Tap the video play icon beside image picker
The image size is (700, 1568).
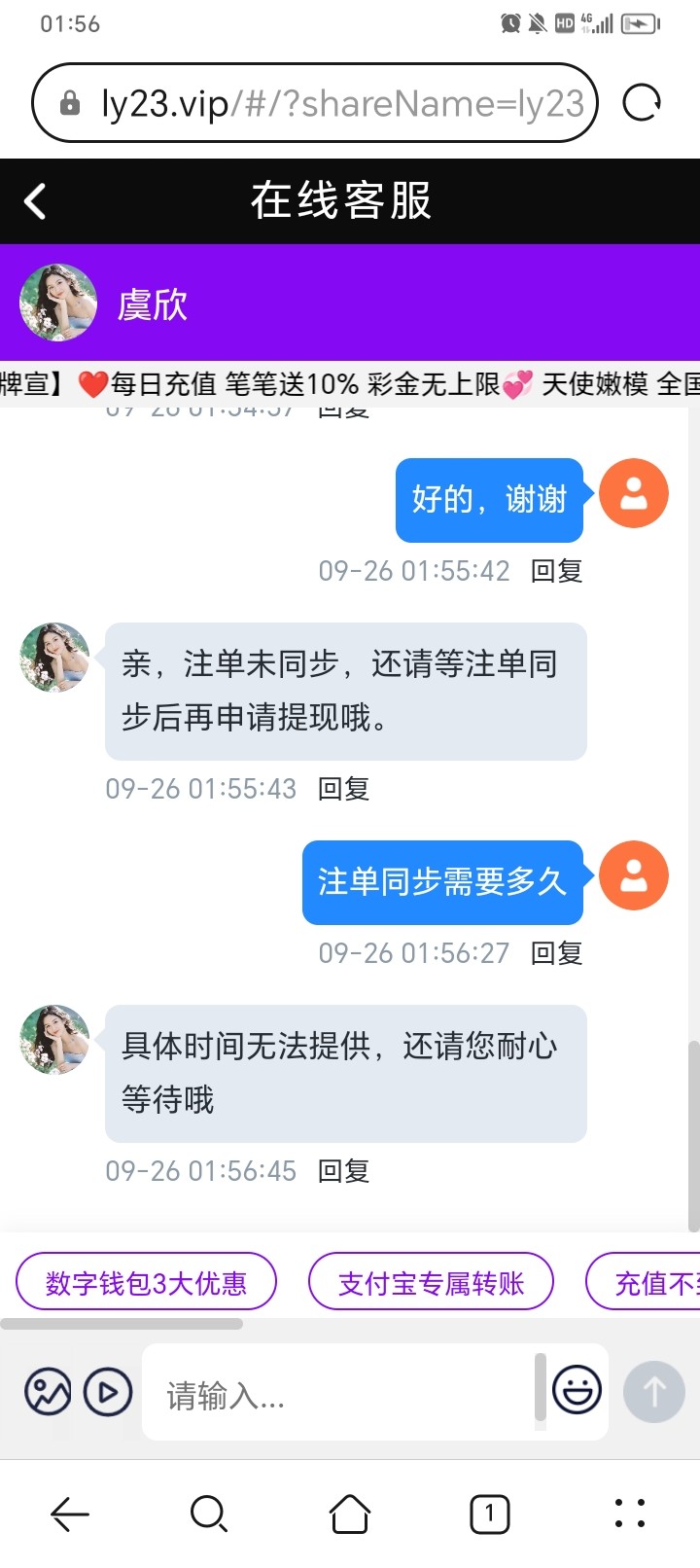click(107, 1392)
